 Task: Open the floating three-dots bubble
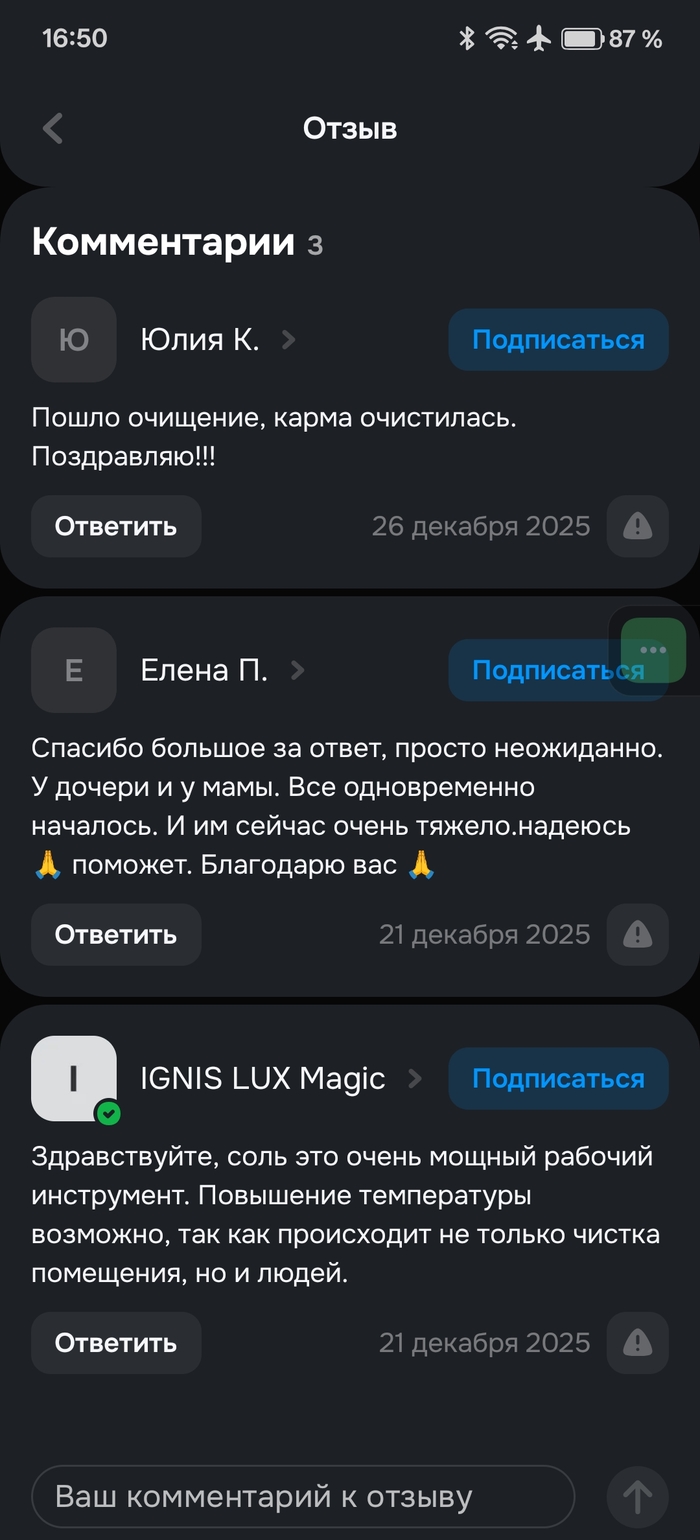point(653,650)
